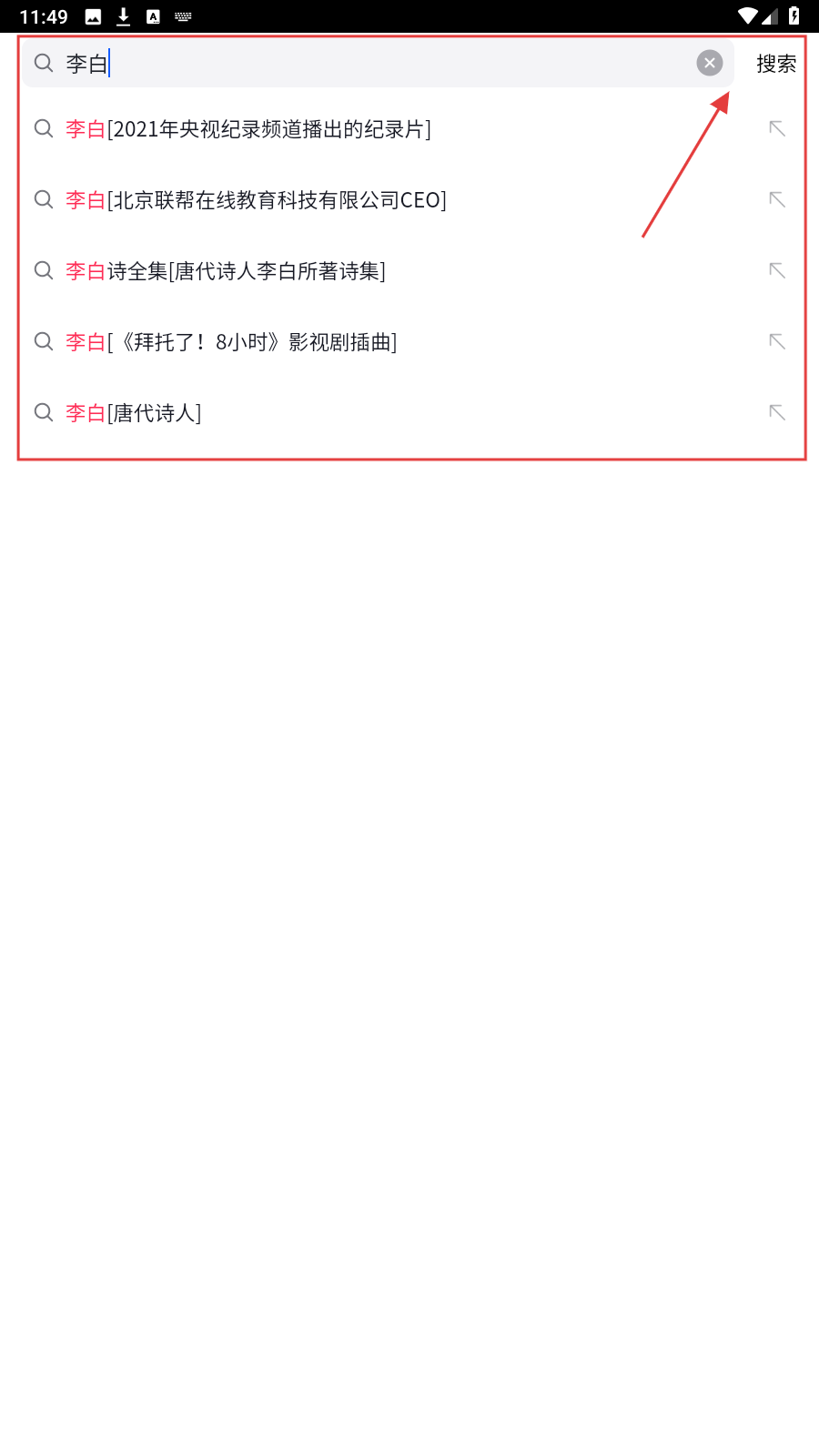Tap fill-in arrow beside the CEO suggestion
Image resolution: width=819 pixels, height=1456 pixels.
tap(777, 199)
